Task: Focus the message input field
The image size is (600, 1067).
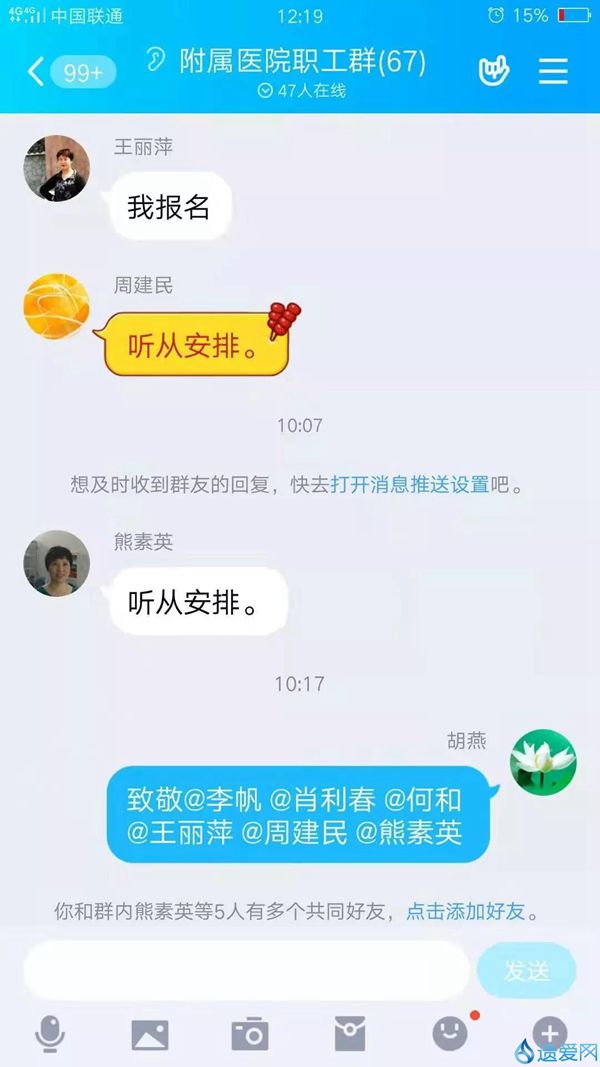Action: click(x=245, y=970)
